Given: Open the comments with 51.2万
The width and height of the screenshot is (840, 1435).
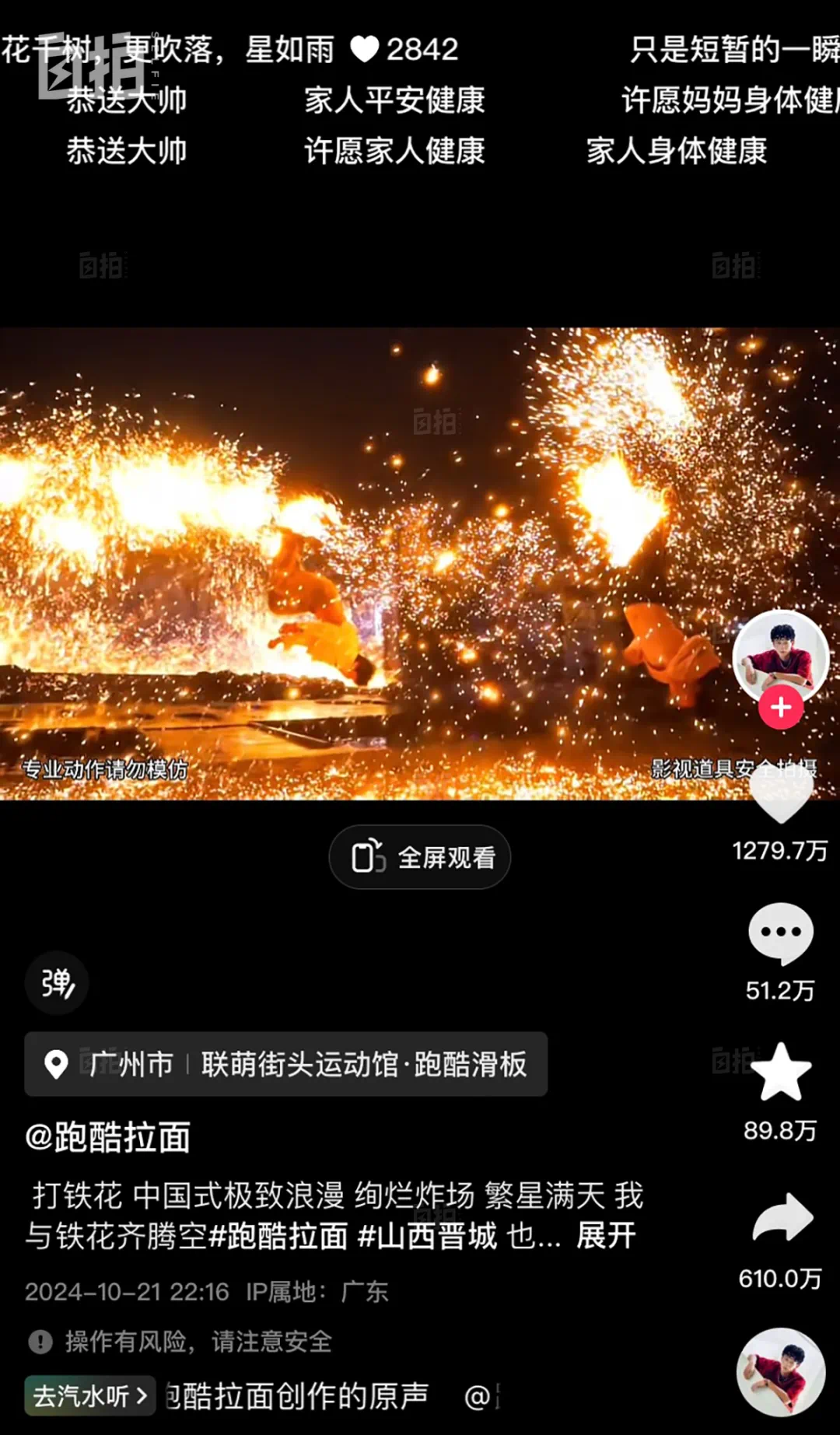Looking at the screenshot, I should [780, 933].
